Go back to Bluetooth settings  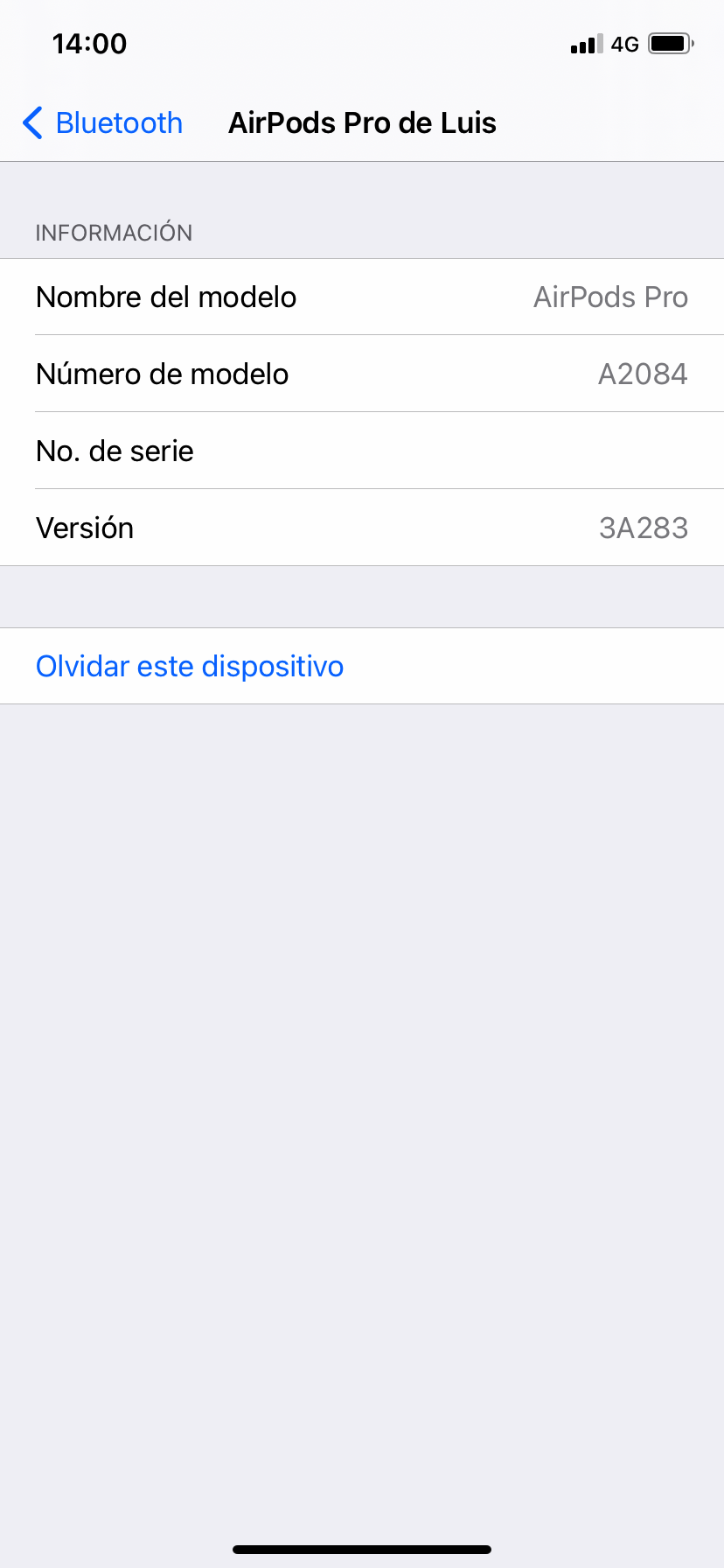point(102,123)
